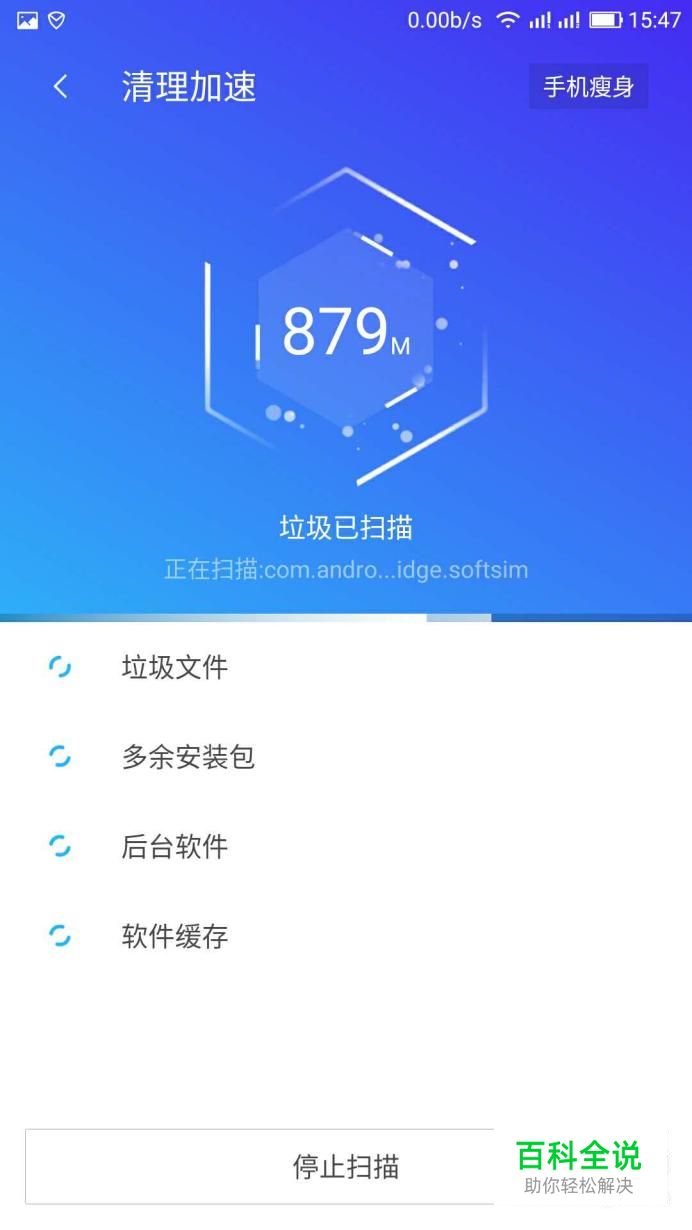This screenshot has height=1230, width=692.
Task: Go back from 清理加速 screen
Action: point(61,87)
